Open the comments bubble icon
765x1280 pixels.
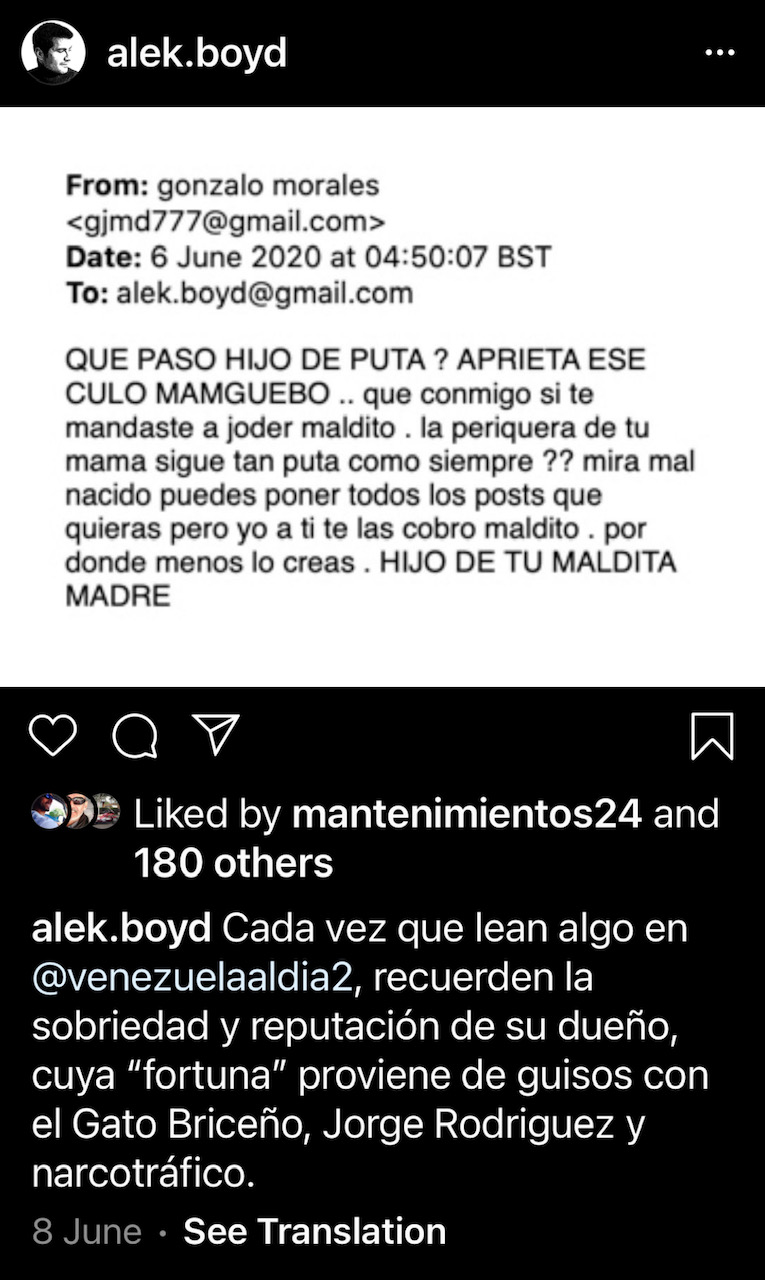tap(134, 737)
